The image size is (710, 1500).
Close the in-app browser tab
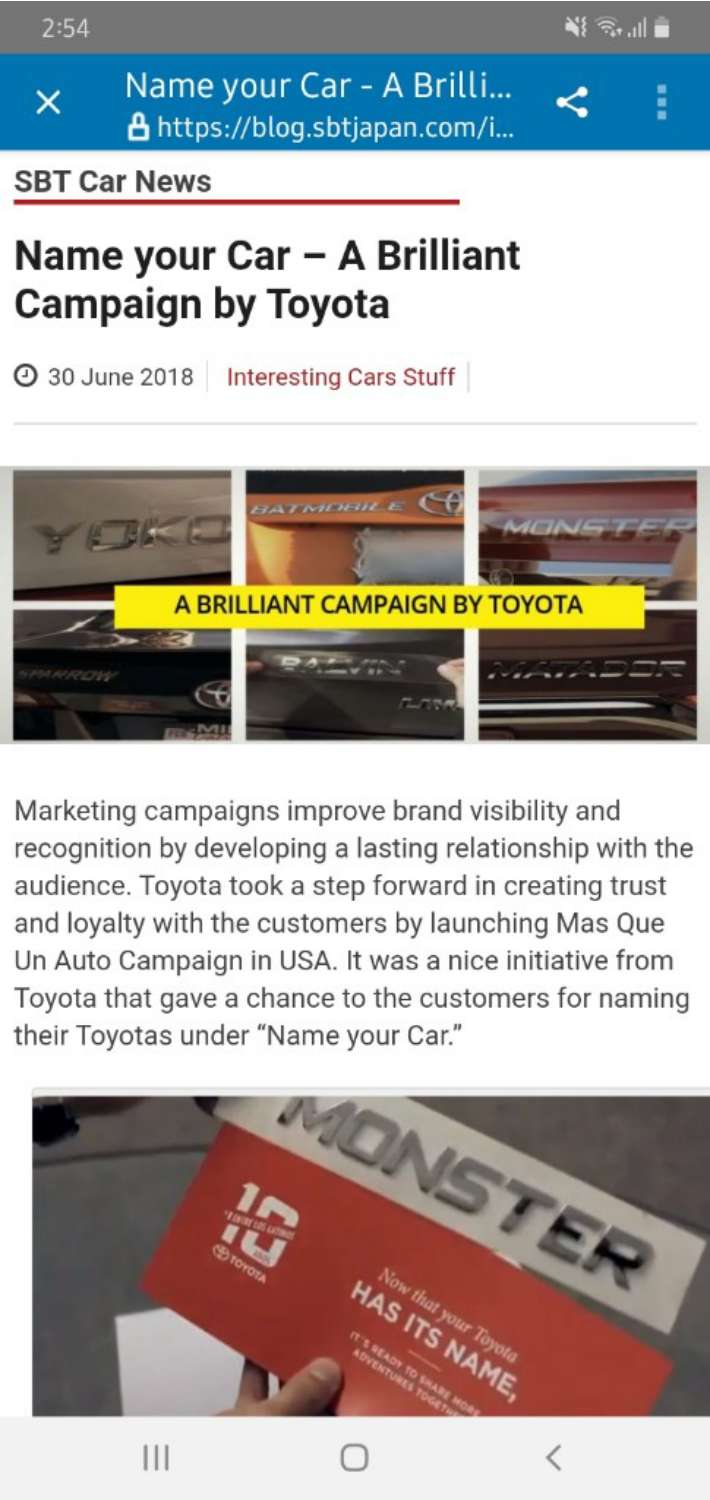pyautogui.click(x=48, y=102)
